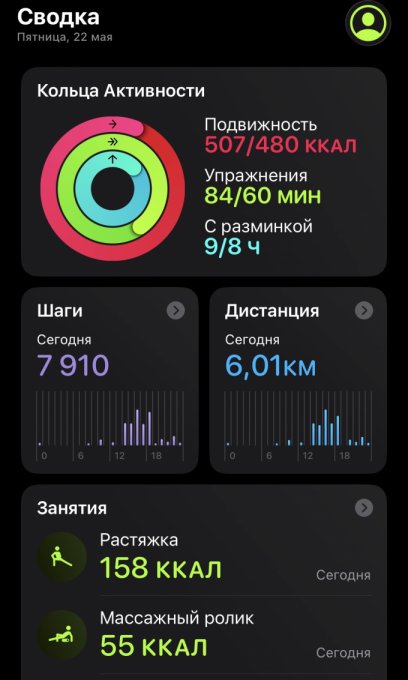408x680 pixels.
Task: Open the Растяжка workout row
Action: coord(204,557)
